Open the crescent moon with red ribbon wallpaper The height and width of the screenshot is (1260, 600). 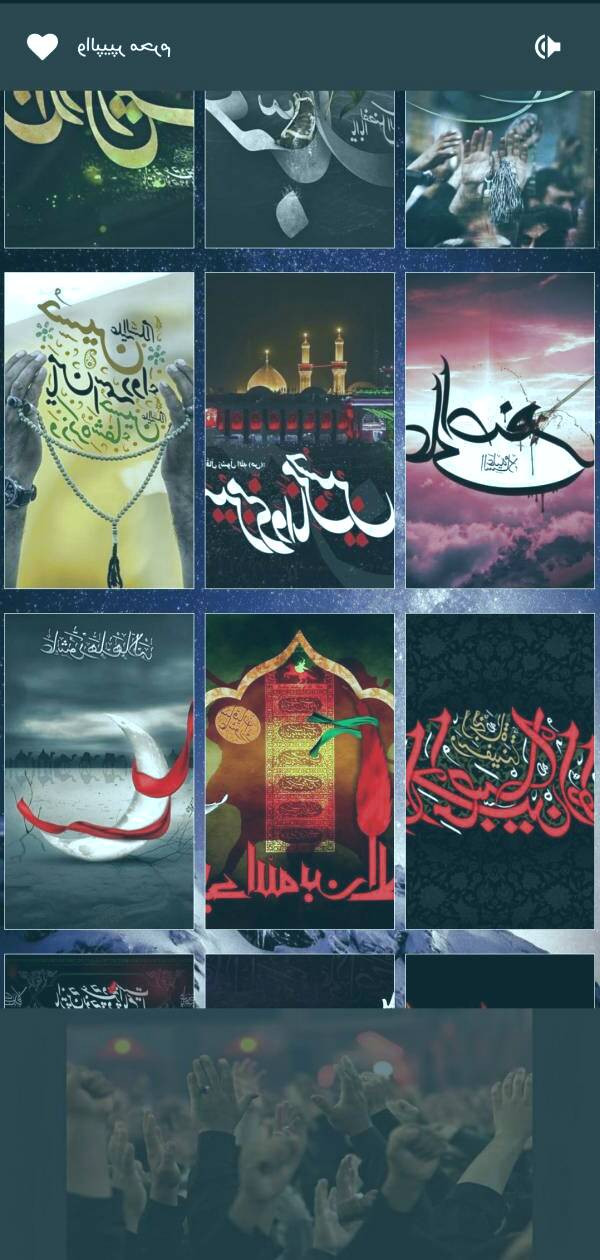click(x=99, y=771)
